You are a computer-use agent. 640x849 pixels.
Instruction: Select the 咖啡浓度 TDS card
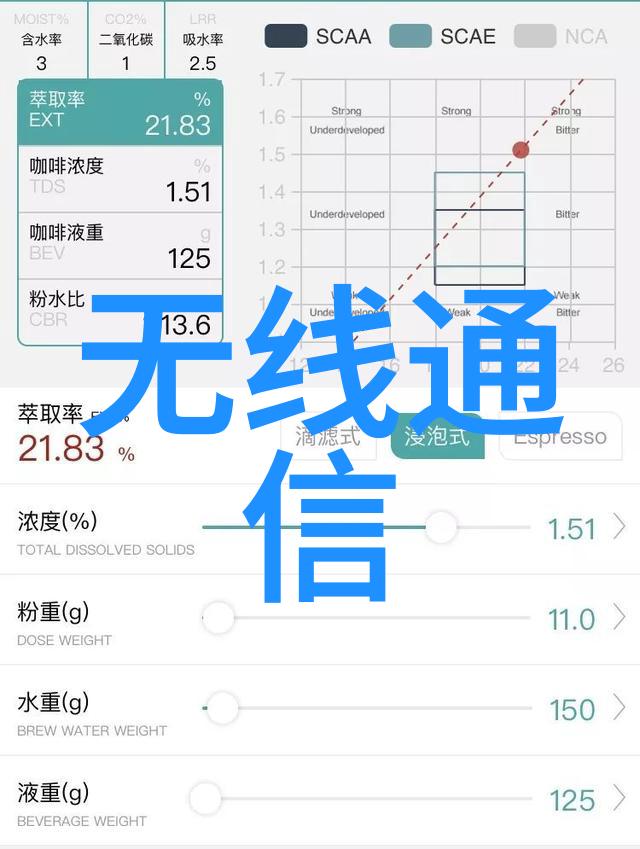click(120, 178)
